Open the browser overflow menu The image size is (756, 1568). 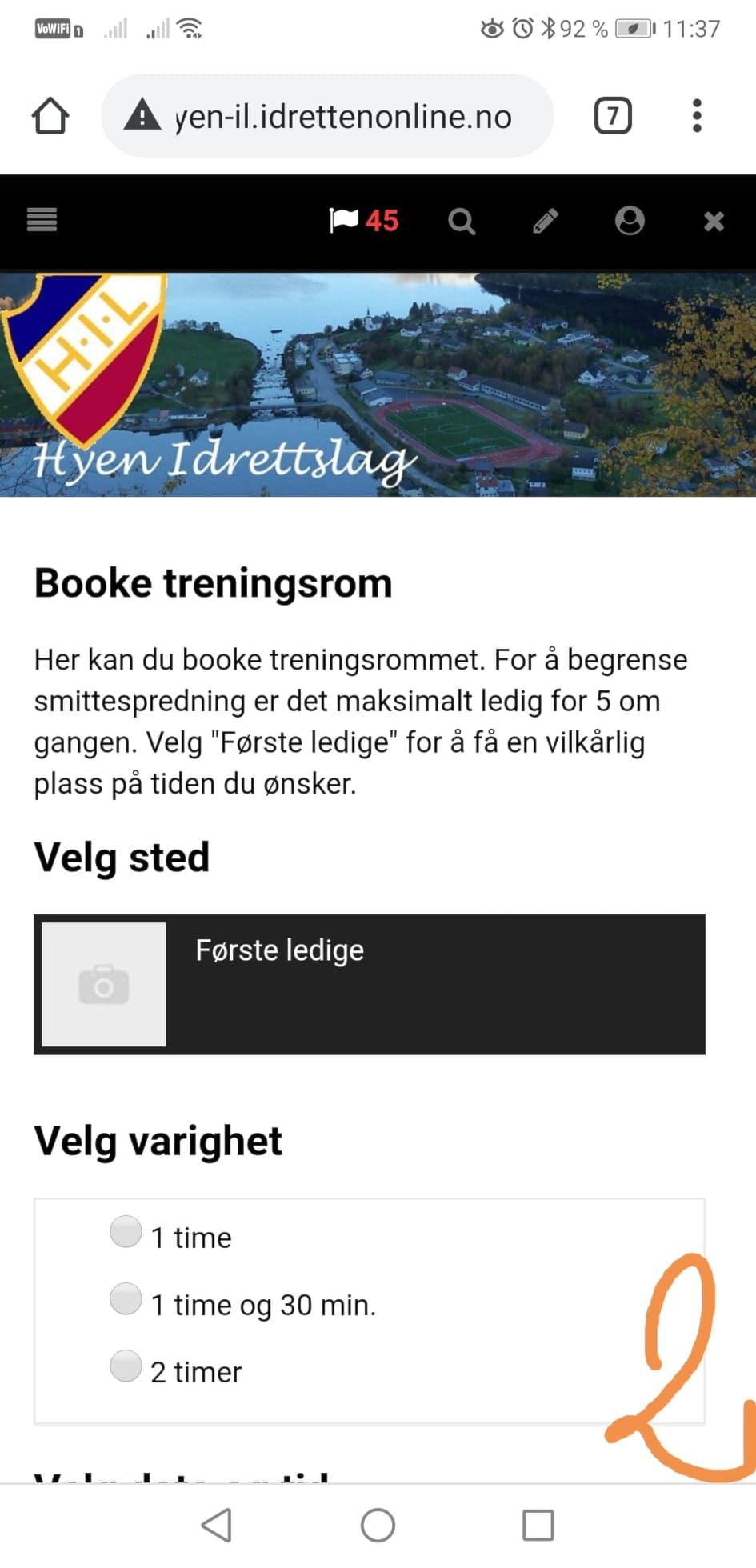(697, 116)
